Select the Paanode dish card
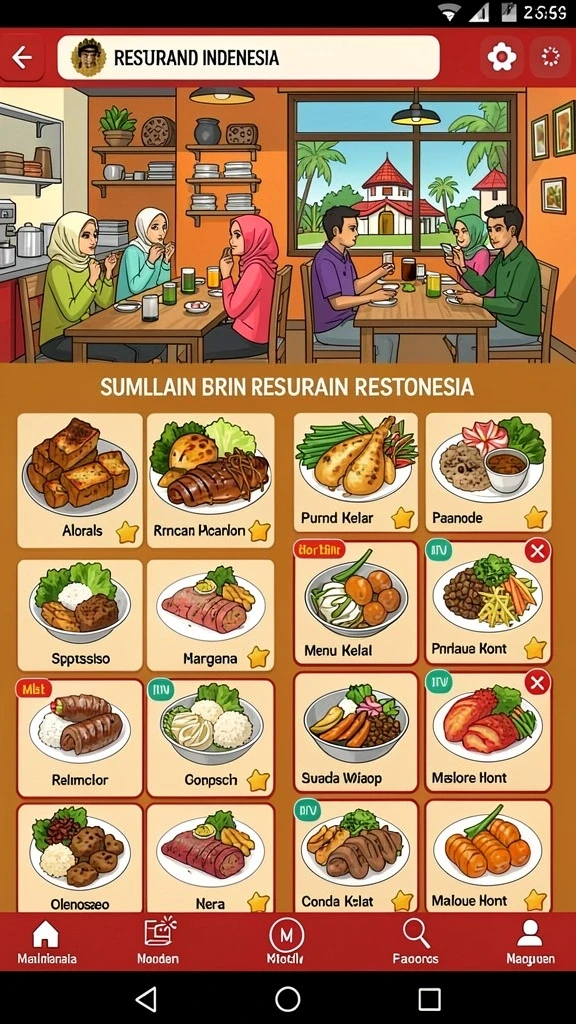Screen dimensions: 576x1024 coord(488,472)
